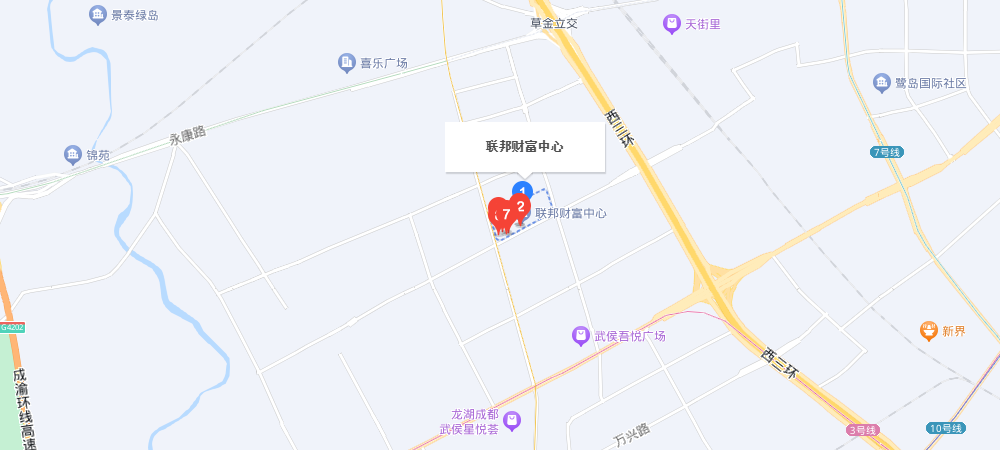The height and width of the screenshot is (450, 1000).
Task: Open the 龙湖成都武侯星悦荟 mall marker
Action: (x=512, y=421)
